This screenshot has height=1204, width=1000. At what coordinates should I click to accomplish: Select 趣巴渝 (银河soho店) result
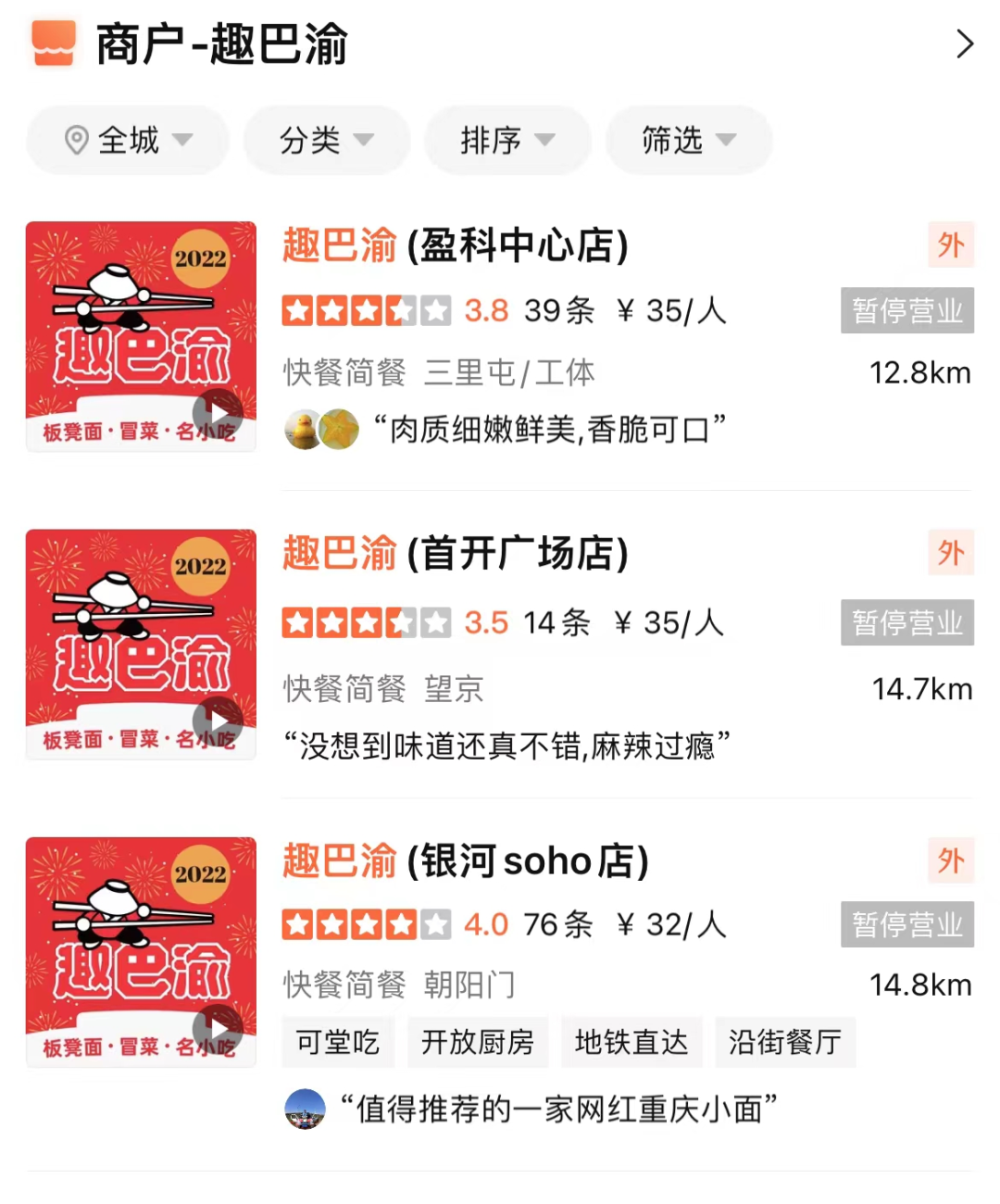pos(465,861)
